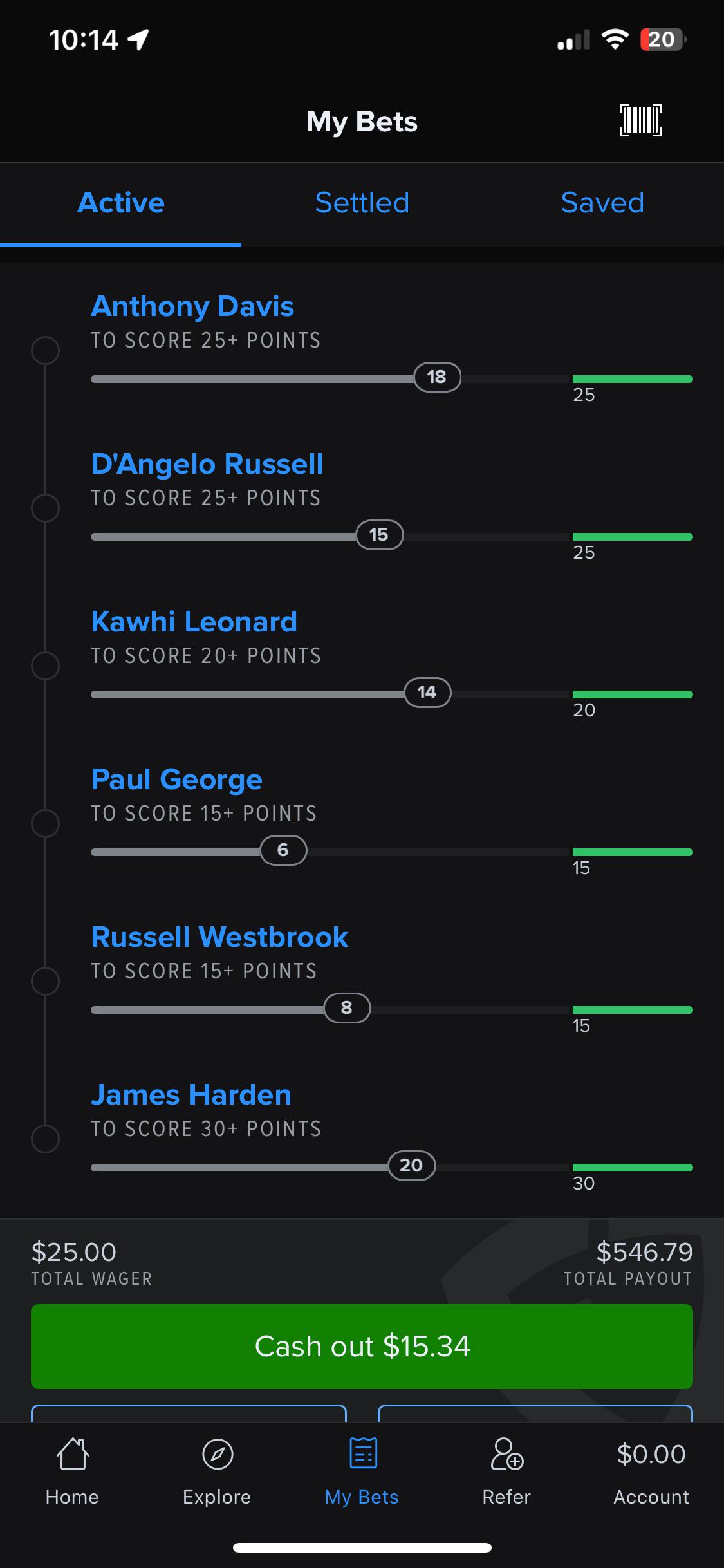Image resolution: width=724 pixels, height=1568 pixels.
Task: Open Anthony Davis player link
Action: [192, 306]
